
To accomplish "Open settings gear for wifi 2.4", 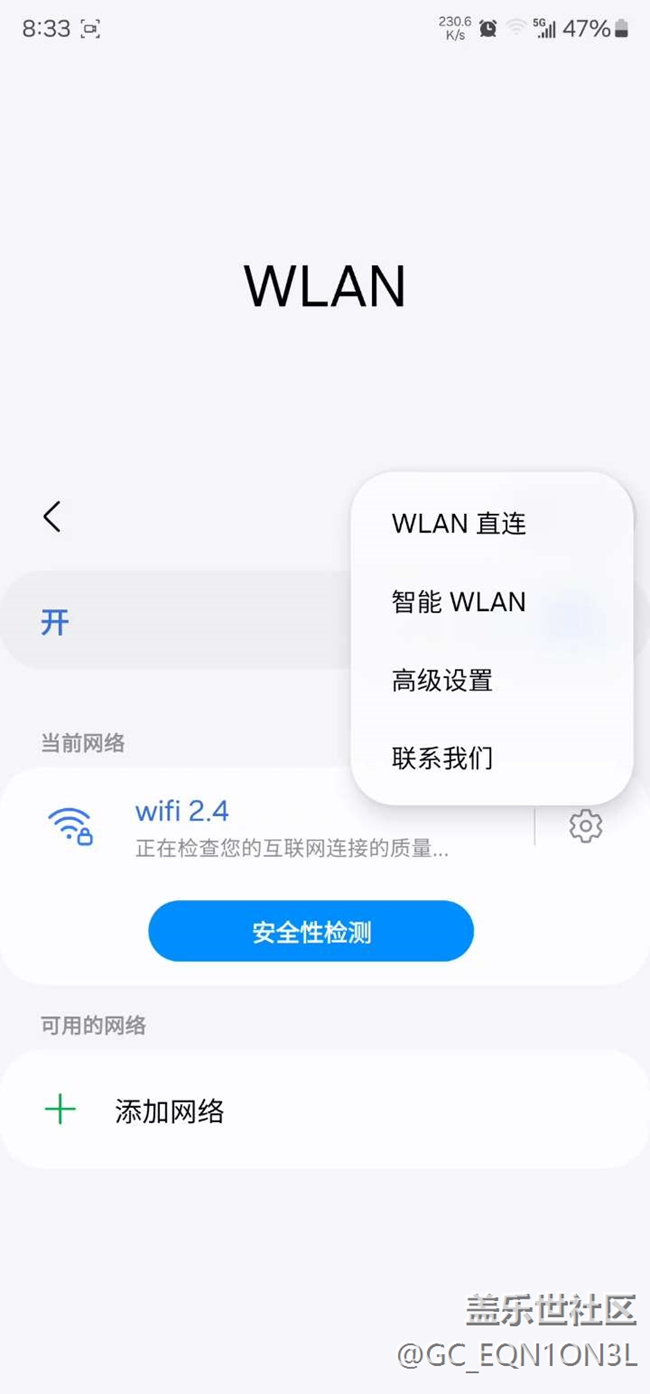I will (586, 827).
